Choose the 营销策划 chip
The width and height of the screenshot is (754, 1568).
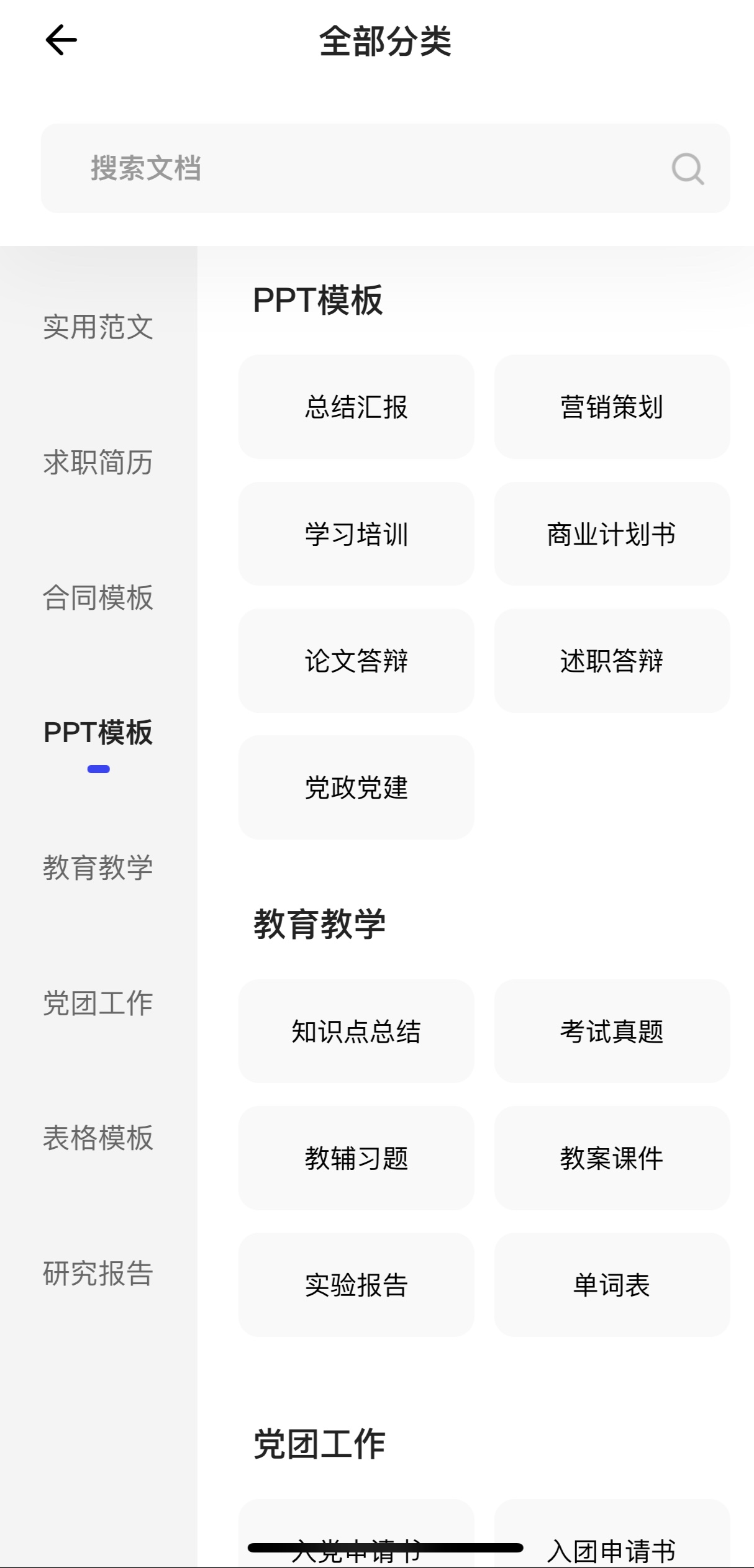tap(612, 407)
